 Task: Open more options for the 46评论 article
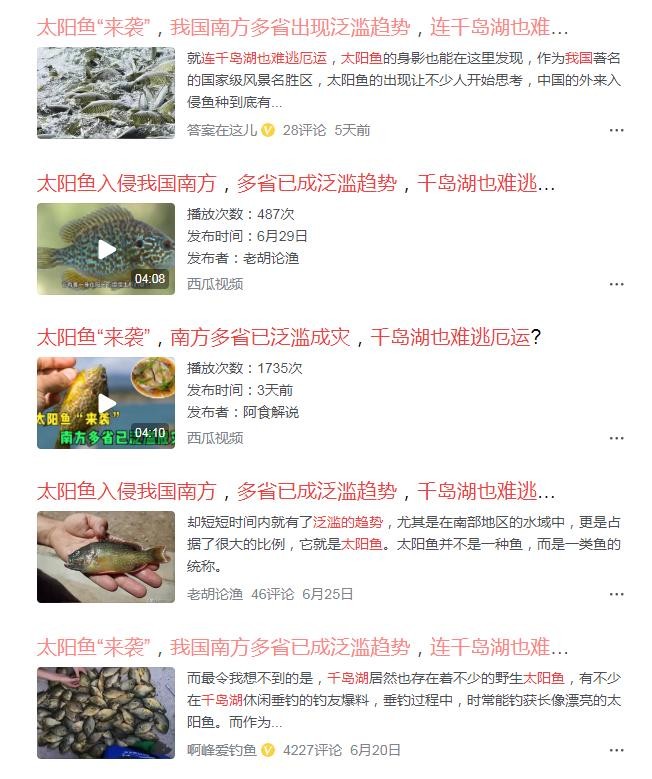[x=616, y=594]
